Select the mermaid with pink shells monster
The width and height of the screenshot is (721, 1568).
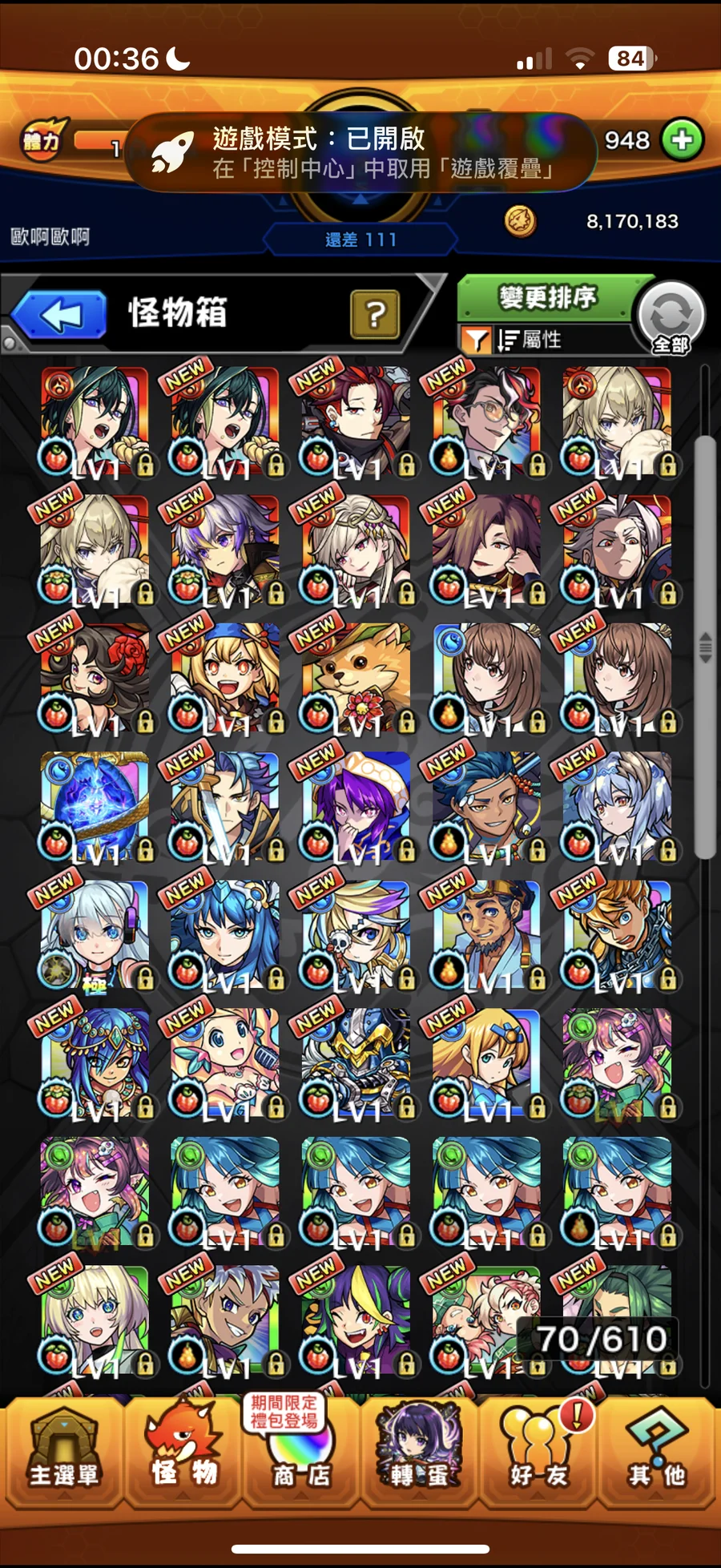225,1063
